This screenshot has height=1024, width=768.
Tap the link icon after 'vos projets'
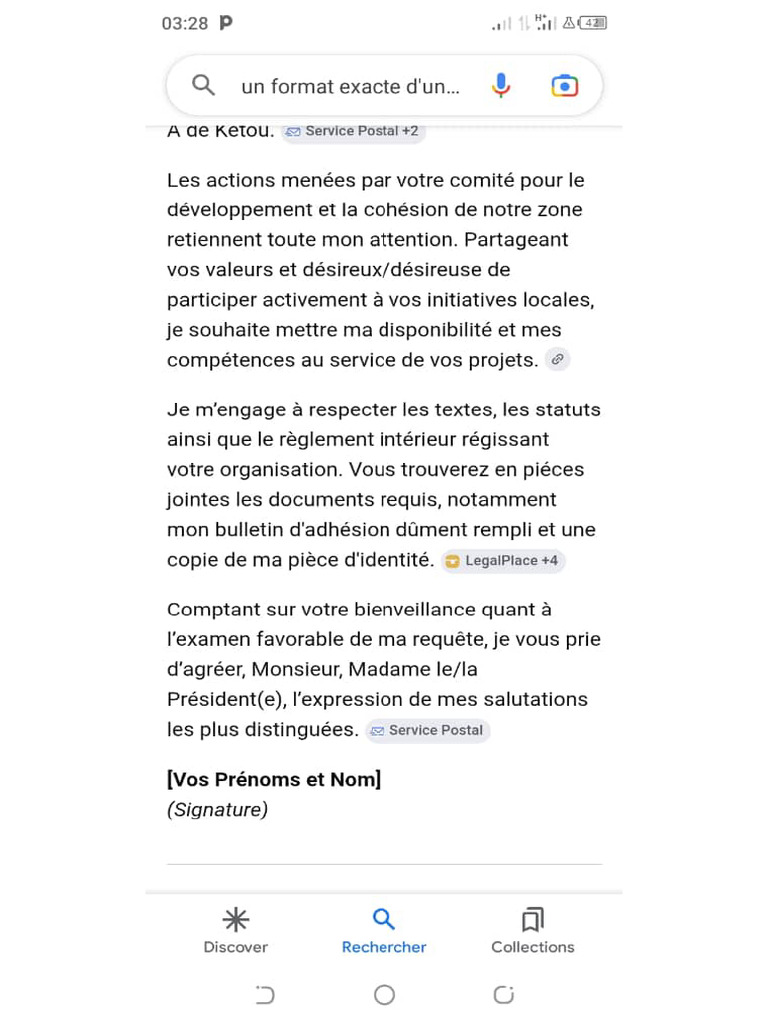pos(558,359)
